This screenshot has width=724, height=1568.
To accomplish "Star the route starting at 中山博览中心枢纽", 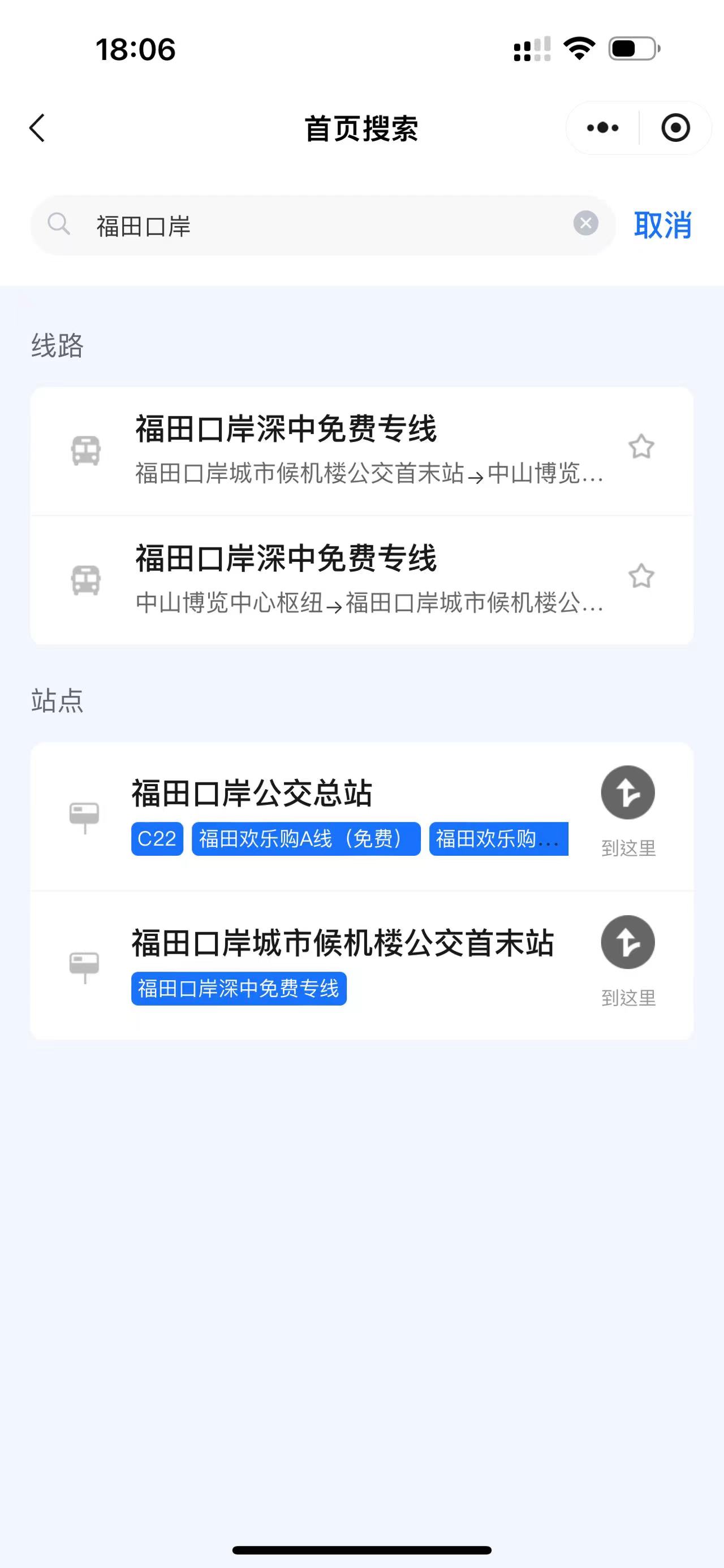I will pyautogui.click(x=641, y=576).
